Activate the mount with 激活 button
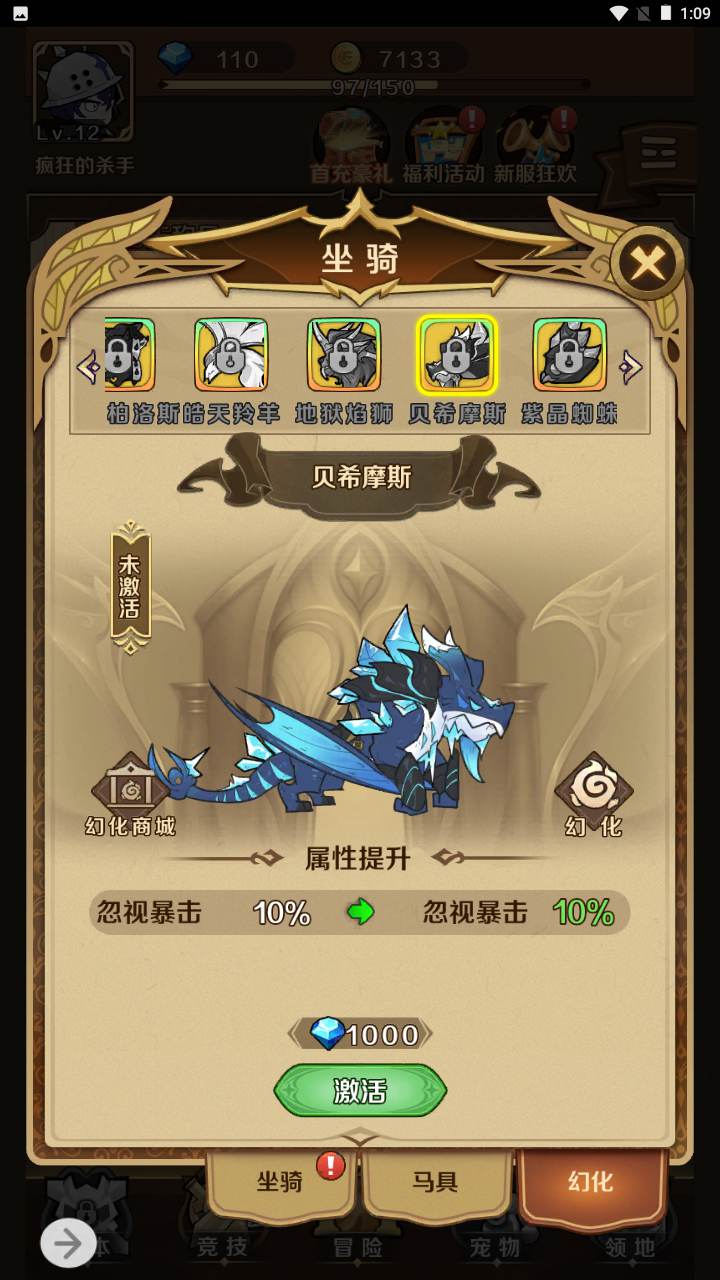 pos(360,1090)
